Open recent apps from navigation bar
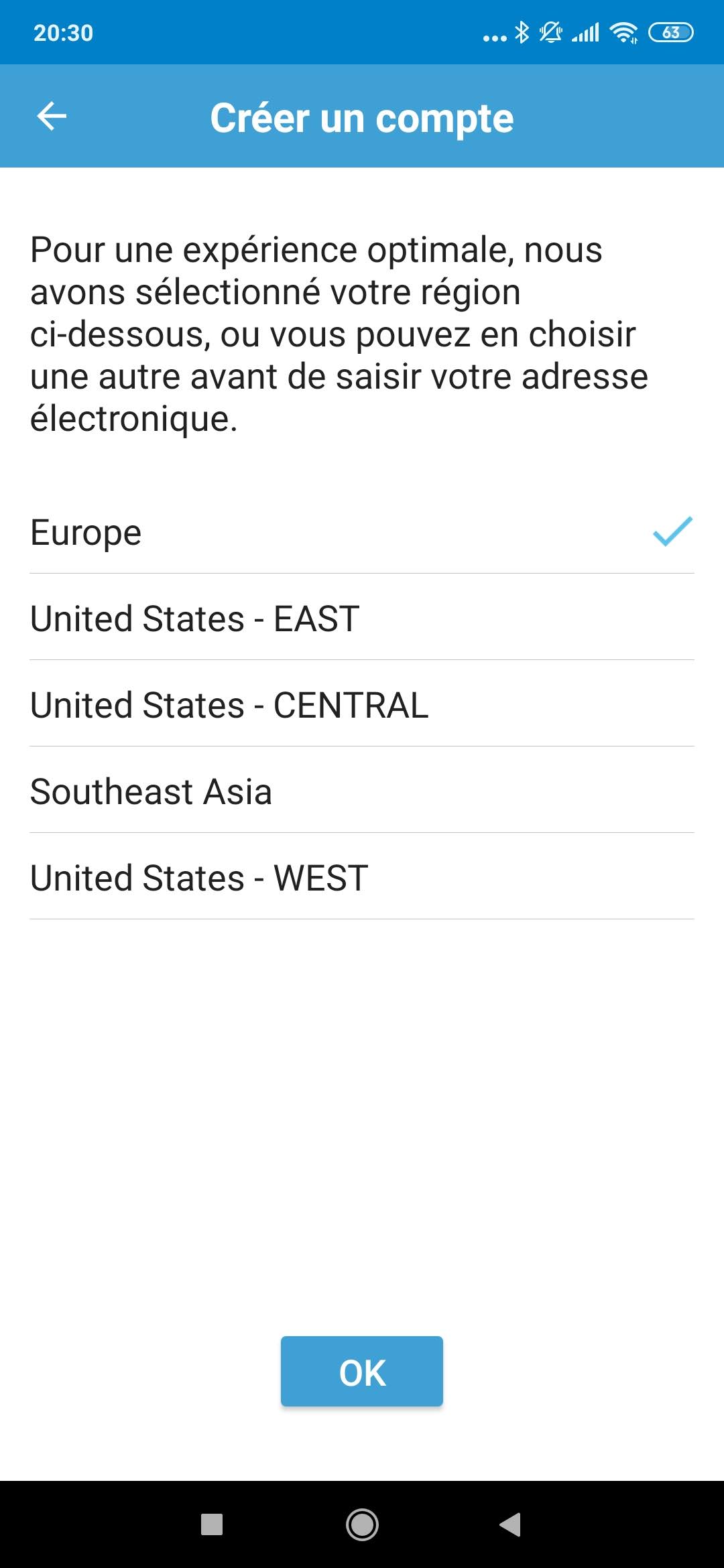Screen dimensions: 724x1568 tap(212, 1524)
